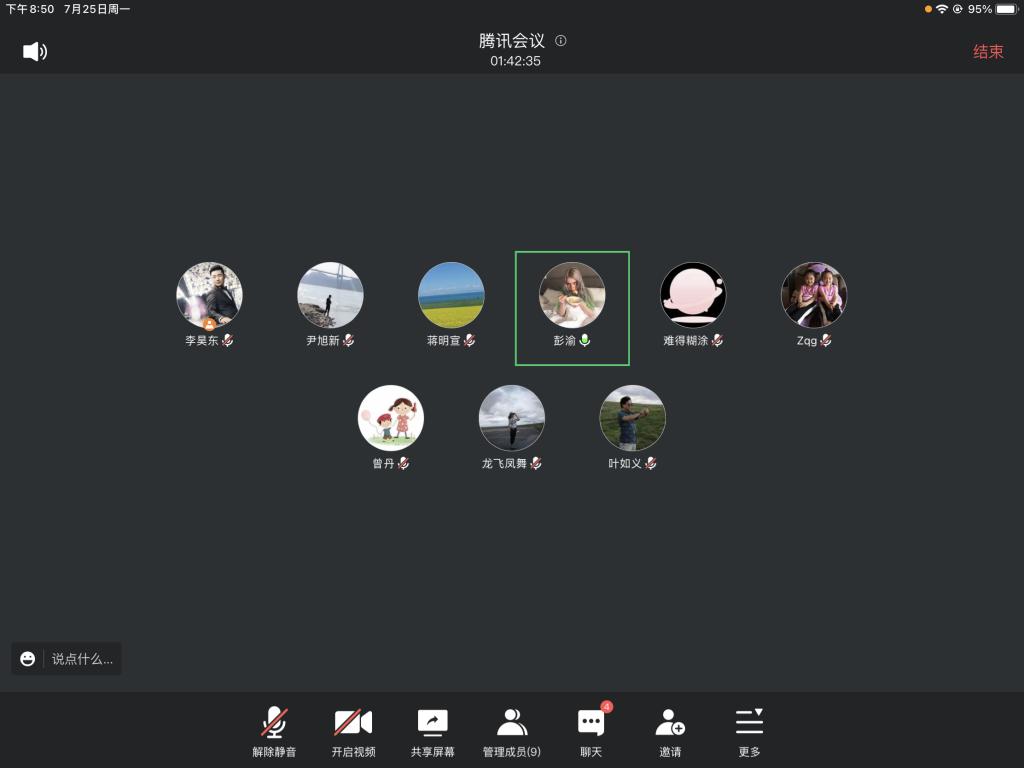Select participant 叶如义's avatar
This screenshot has width=1024, height=768.
coord(632,418)
